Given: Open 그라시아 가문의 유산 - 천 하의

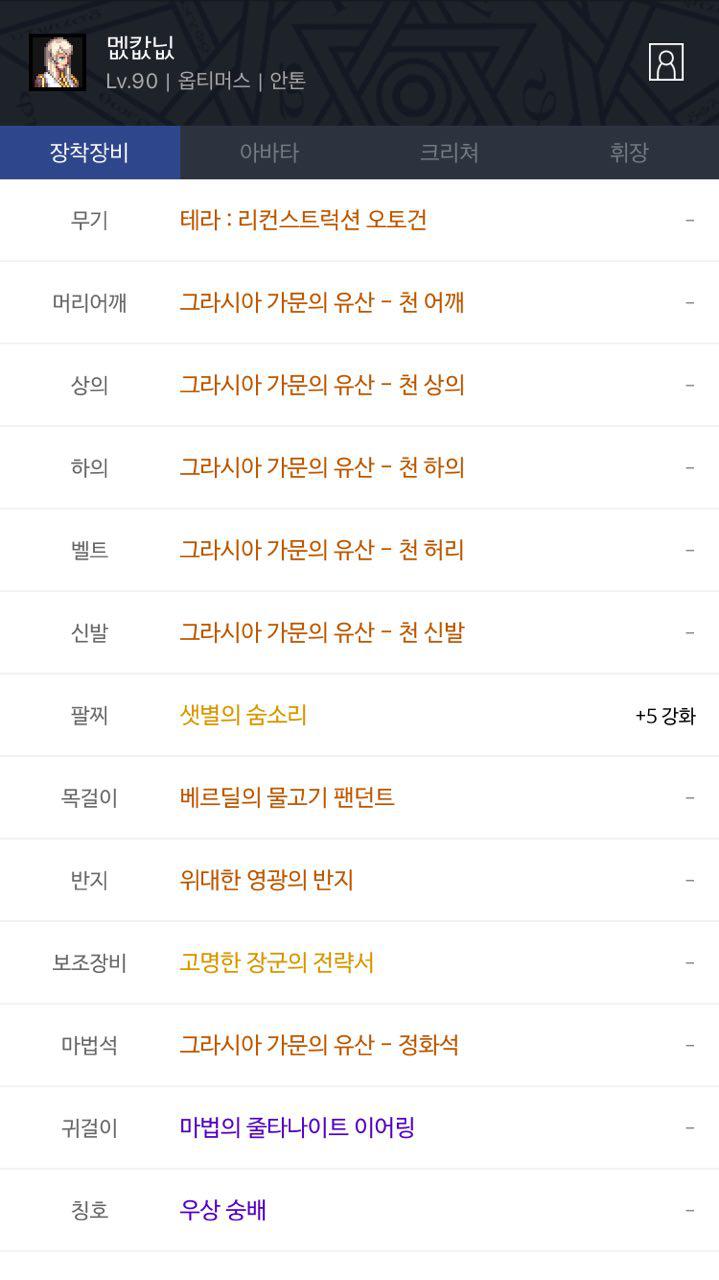Looking at the screenshot, I should coord(322,467).
